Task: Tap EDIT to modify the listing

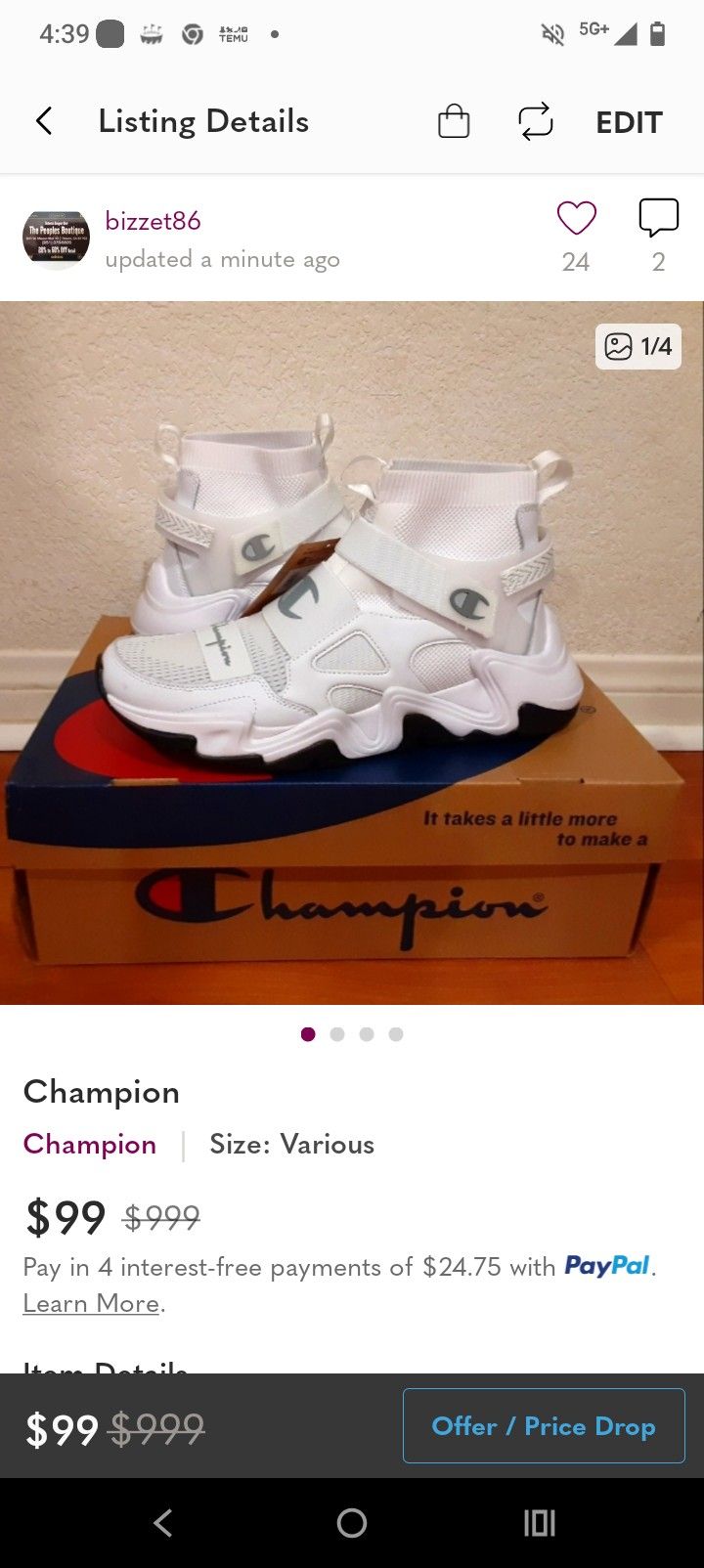Action: [629, 121]
